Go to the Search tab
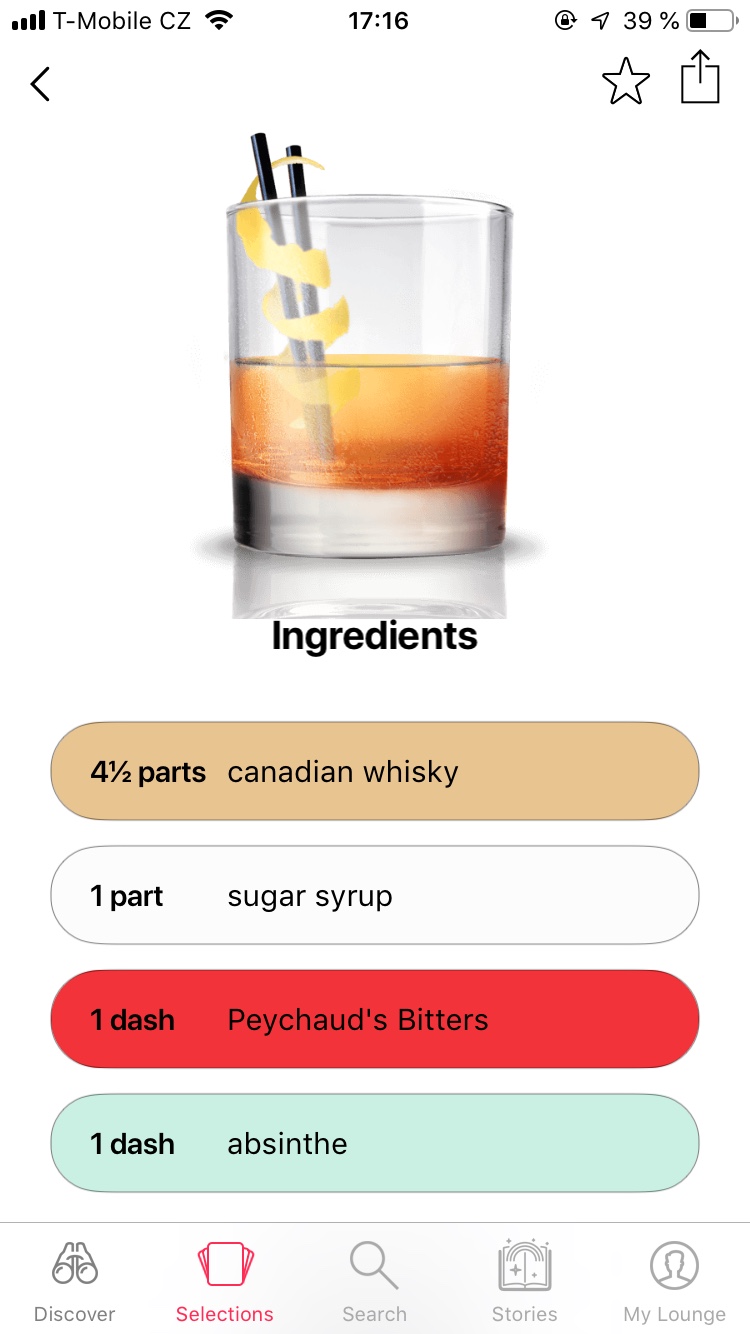Screen dimensions: 750x1334 pos(375,1281)
